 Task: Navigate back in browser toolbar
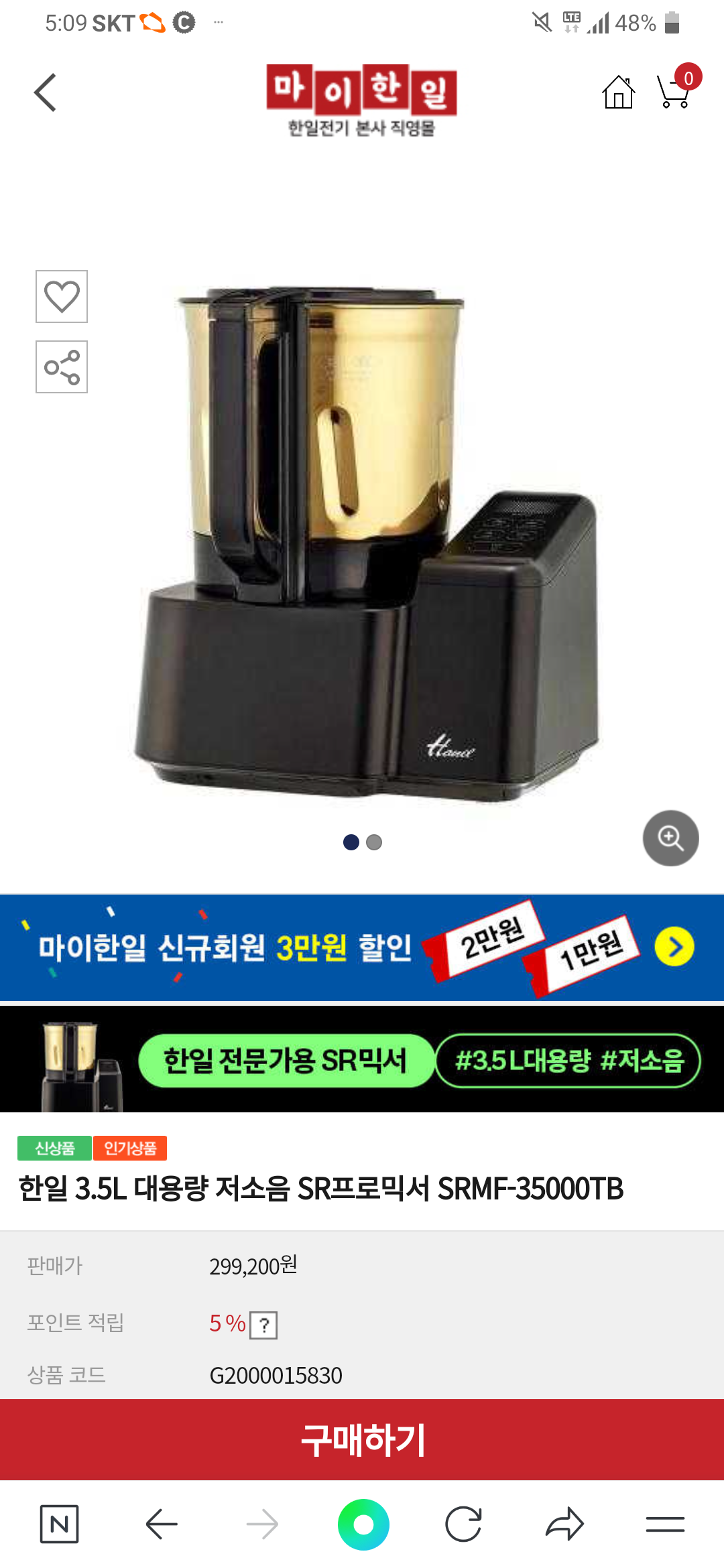(x=162, y=1524)
